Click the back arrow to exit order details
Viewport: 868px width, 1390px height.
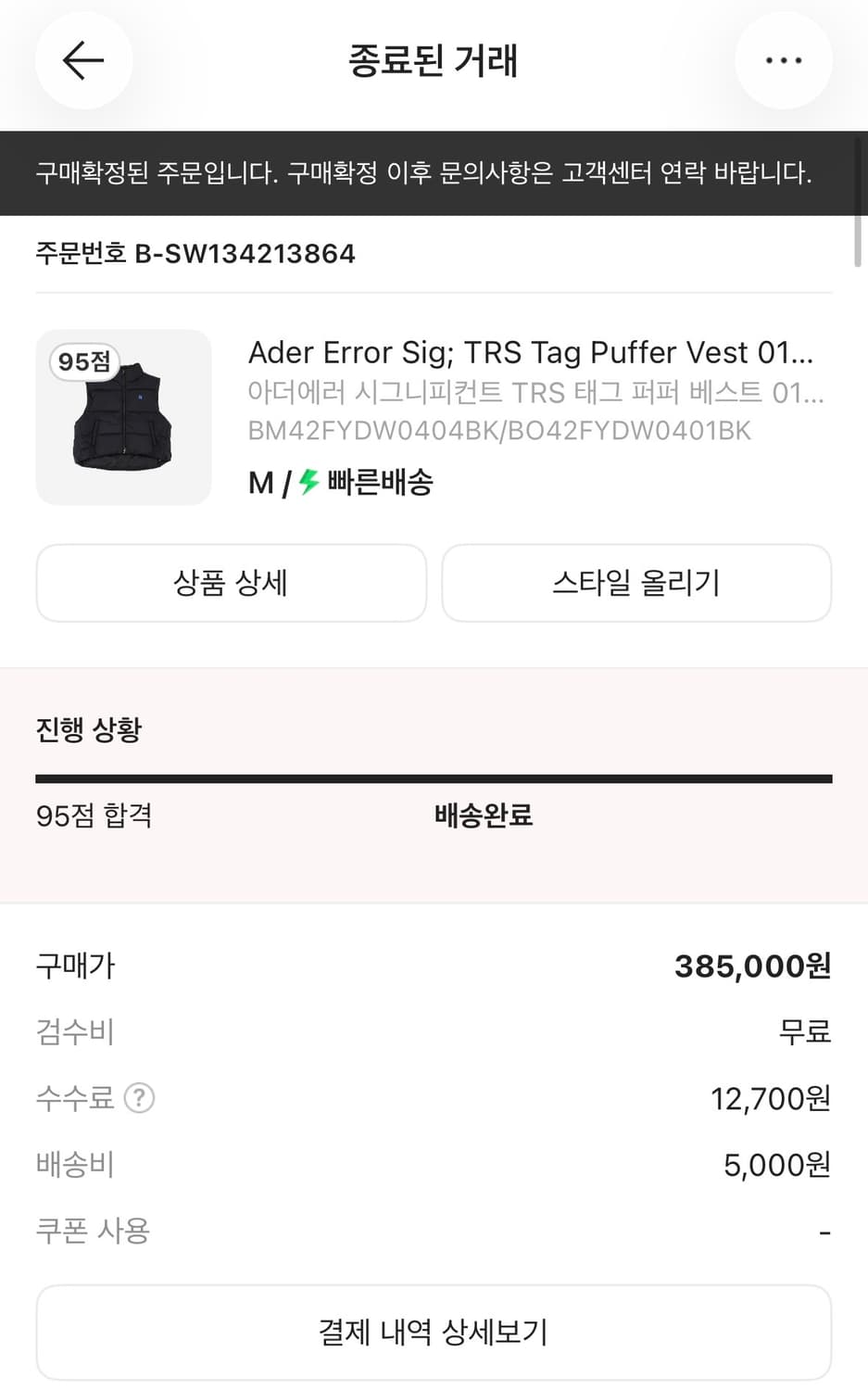83,59
